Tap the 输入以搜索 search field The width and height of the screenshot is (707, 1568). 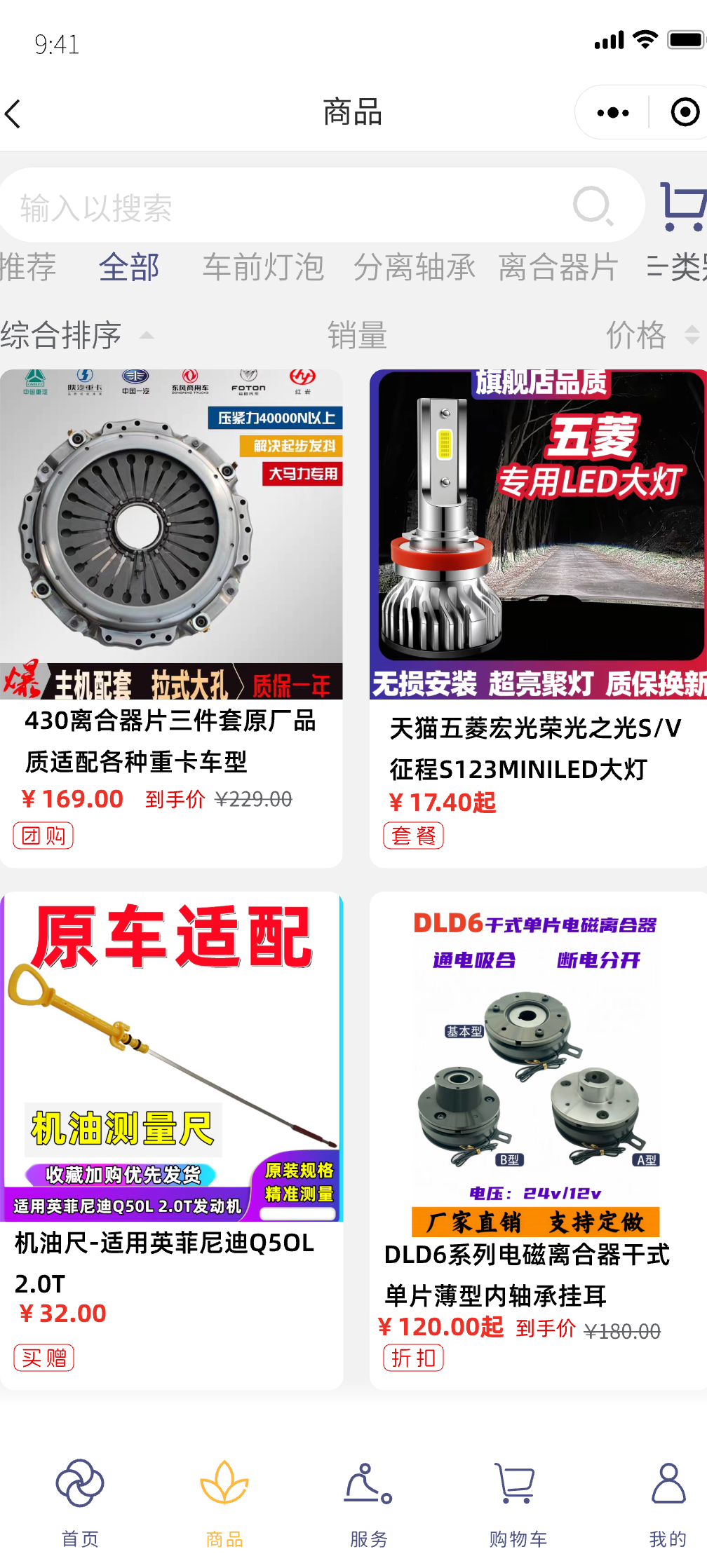coord(295,207)
